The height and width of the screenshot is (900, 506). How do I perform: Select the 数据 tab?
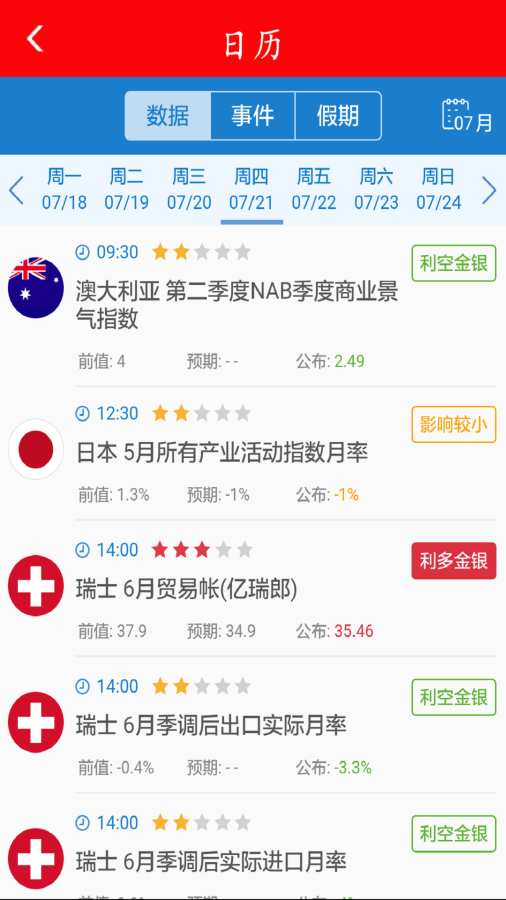click(x=168, y=115)
